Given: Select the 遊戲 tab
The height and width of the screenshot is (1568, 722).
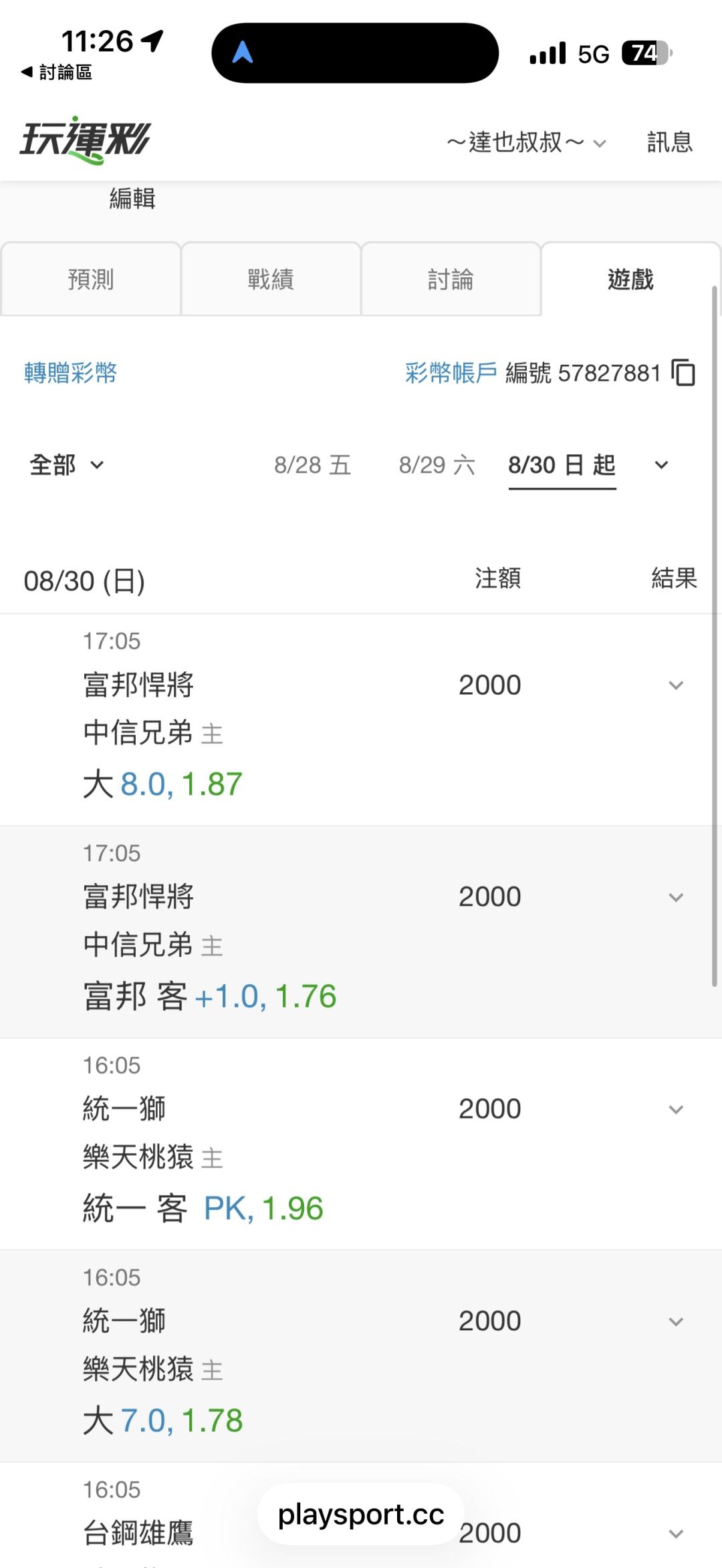Looking at the screenshot, I should pyautogui.click(x=630, y=279).
